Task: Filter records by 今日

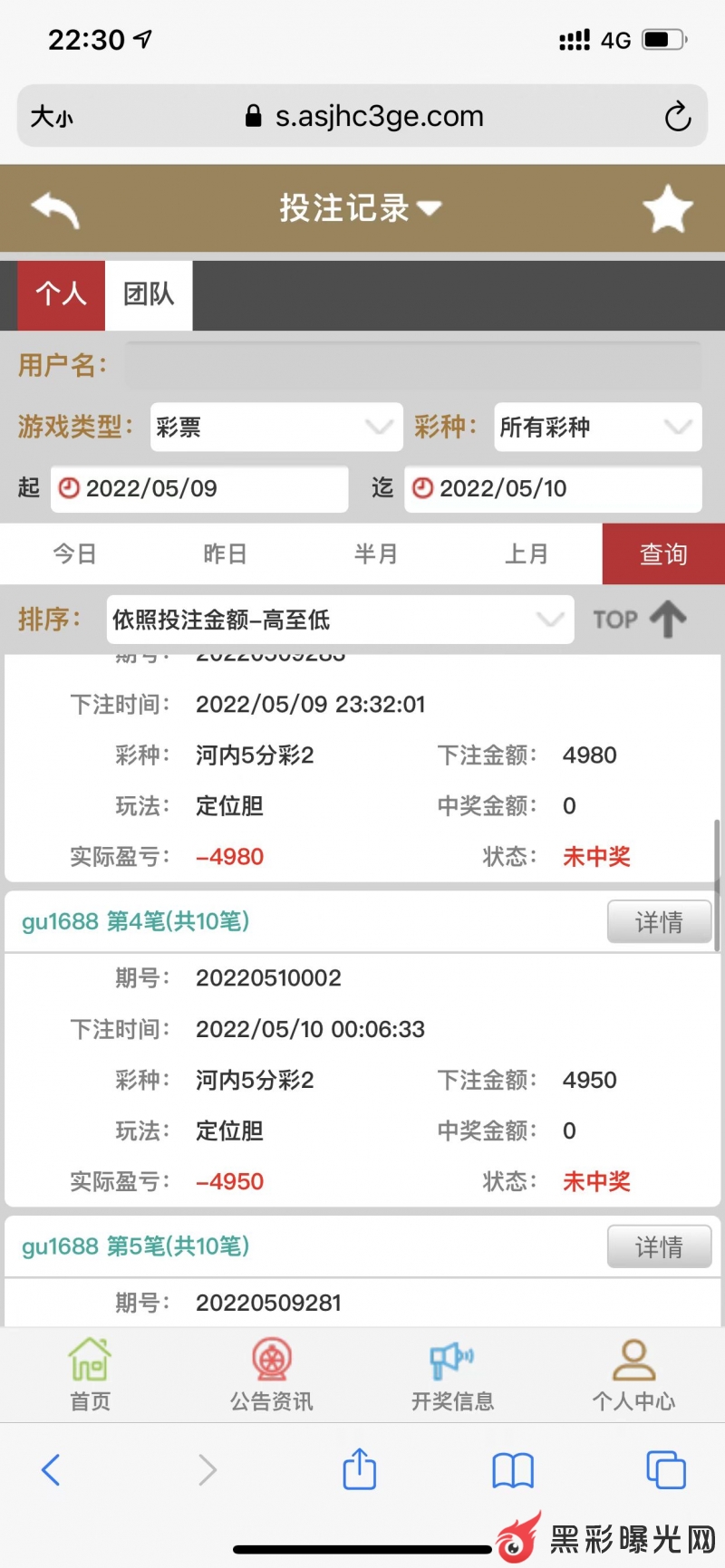Action: pyautogui.click(x=74, y=553)
